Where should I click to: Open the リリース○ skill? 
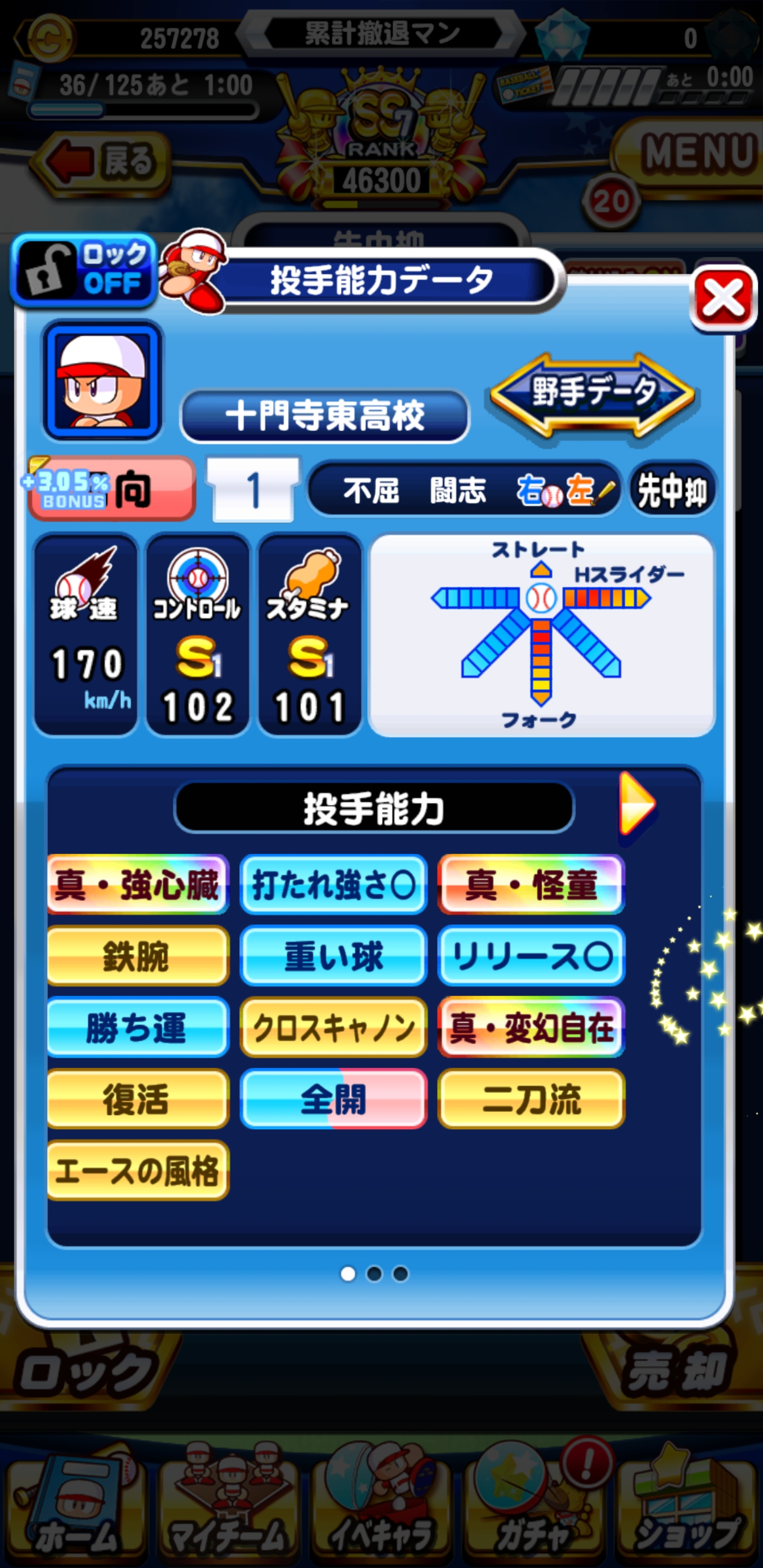[531, 956]
